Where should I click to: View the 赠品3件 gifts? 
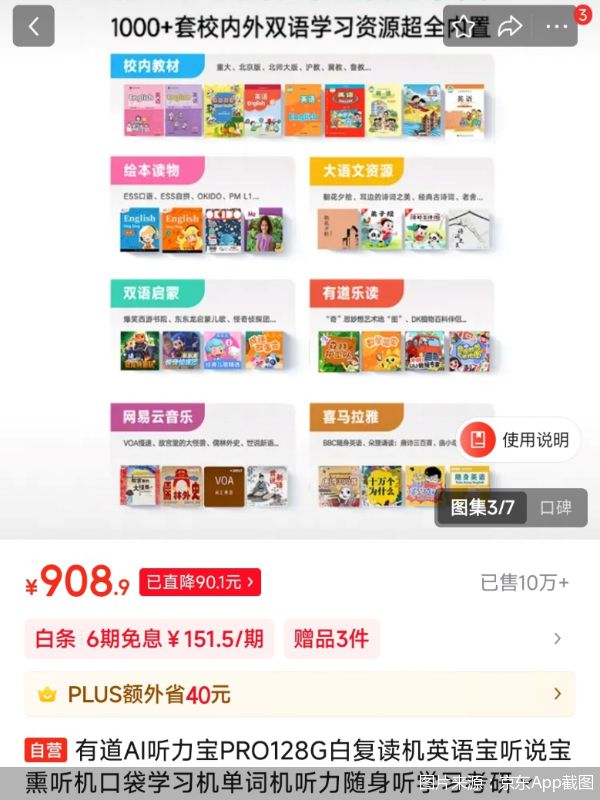tap(331, 638)
